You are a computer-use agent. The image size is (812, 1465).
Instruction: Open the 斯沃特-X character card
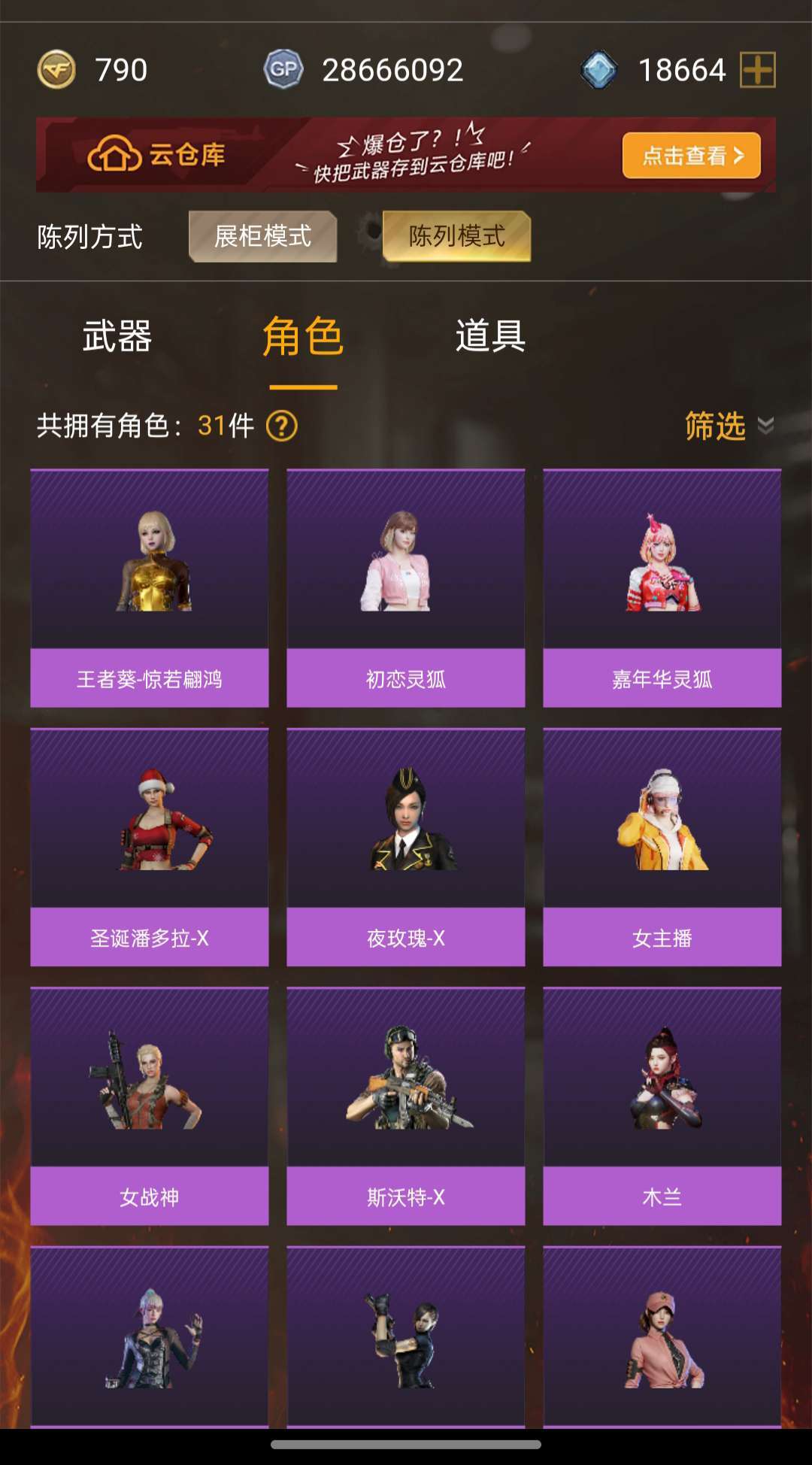[x=406, y=1106]
